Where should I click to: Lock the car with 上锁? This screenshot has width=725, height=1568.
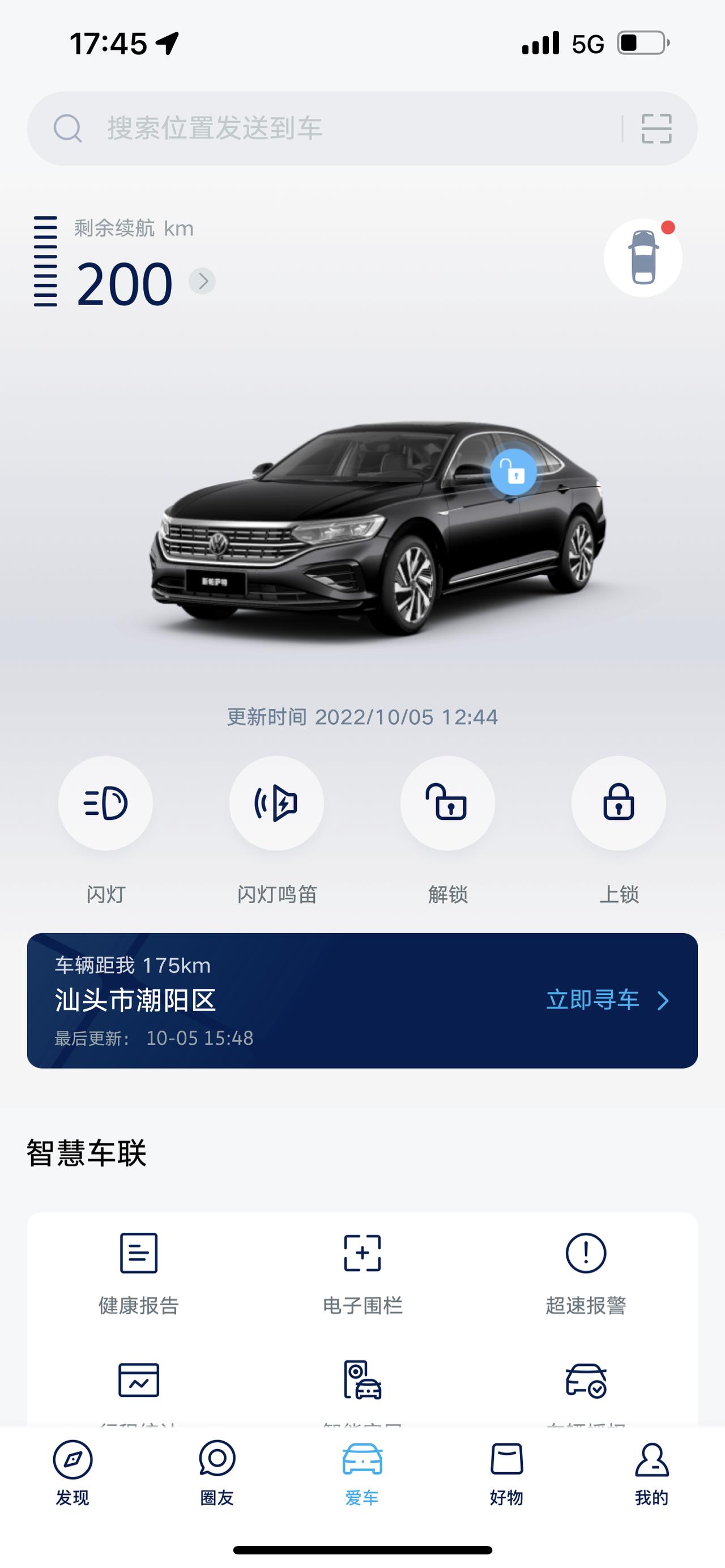(619, 803)
